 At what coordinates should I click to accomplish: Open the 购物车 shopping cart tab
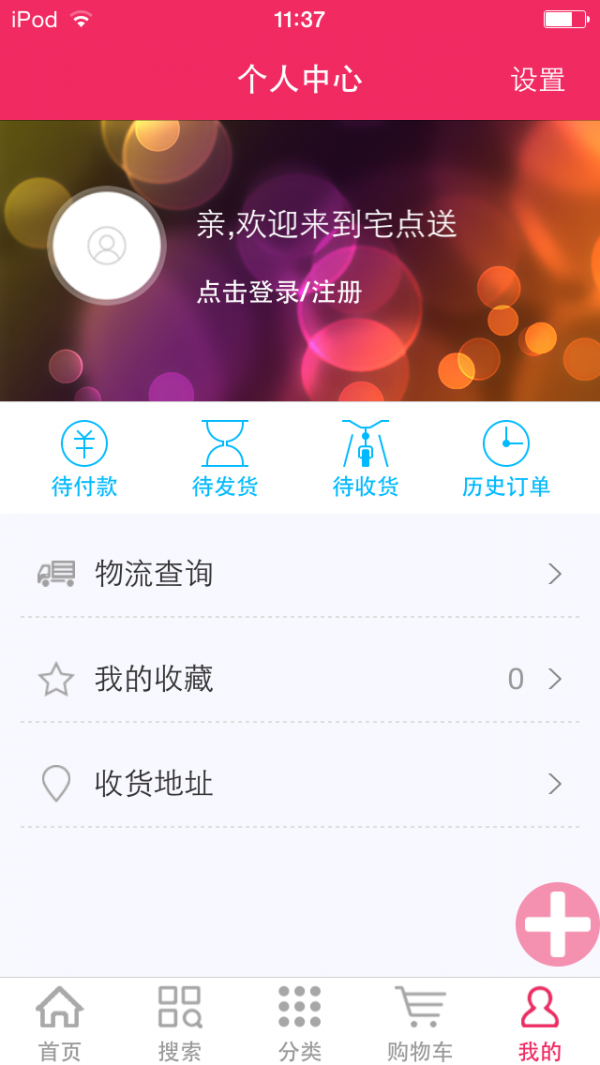pos(420,1022)
